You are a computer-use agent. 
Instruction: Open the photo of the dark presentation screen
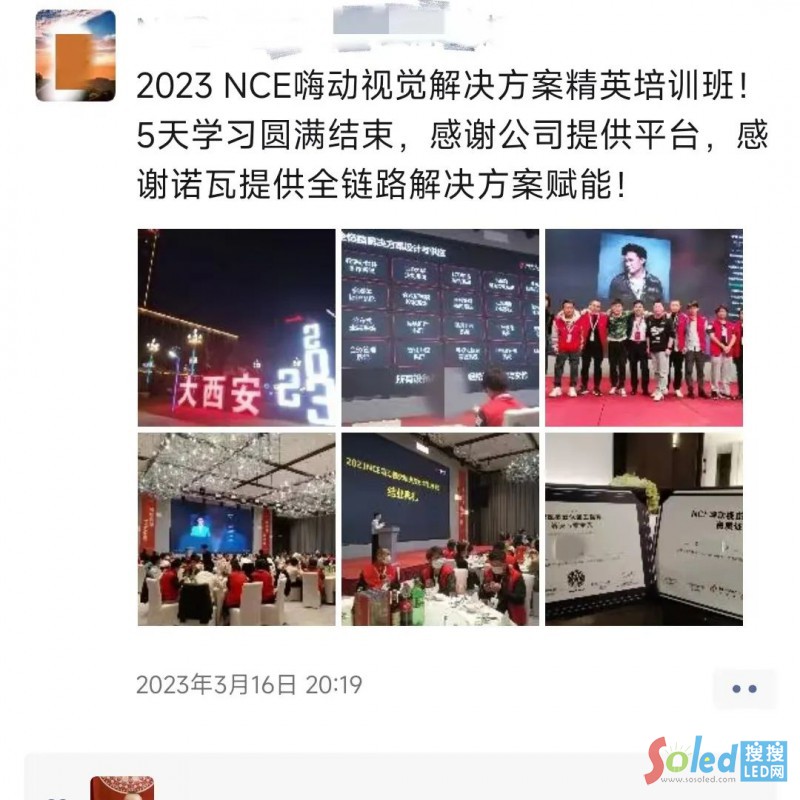click(440, 327)
